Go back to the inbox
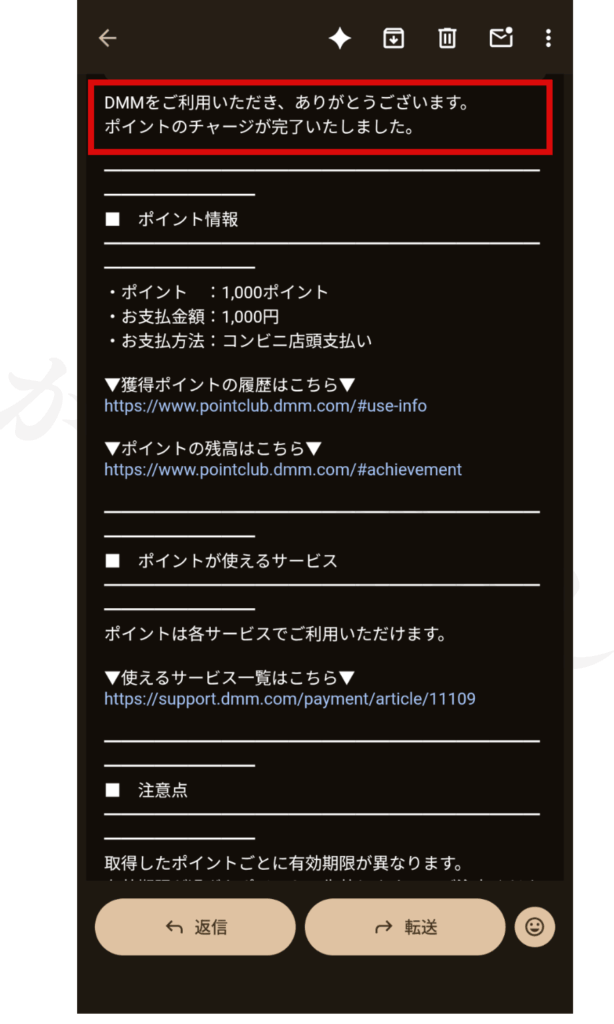The height and width of the screenshot is (1024, 614). [x=108, y=38]
